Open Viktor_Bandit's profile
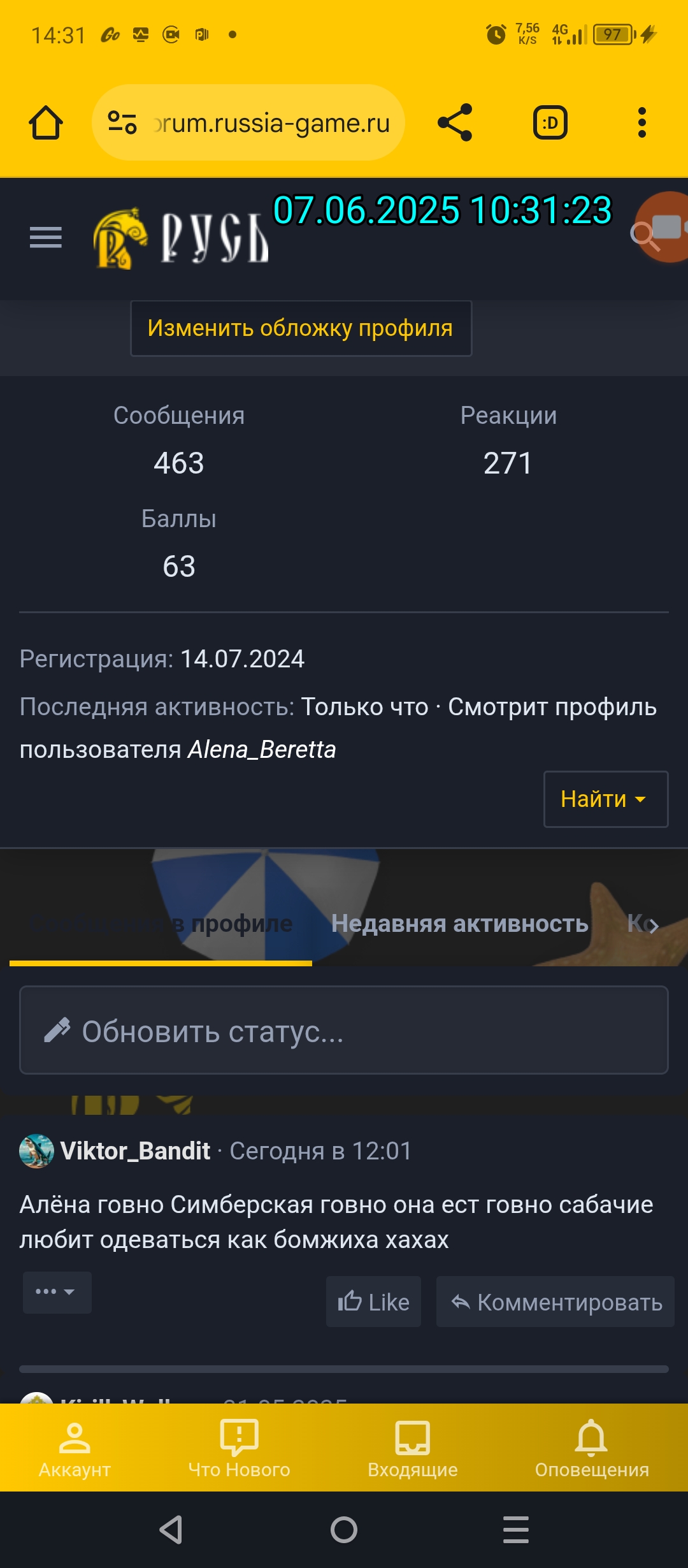688x1568 pixels. point(135,1151)
